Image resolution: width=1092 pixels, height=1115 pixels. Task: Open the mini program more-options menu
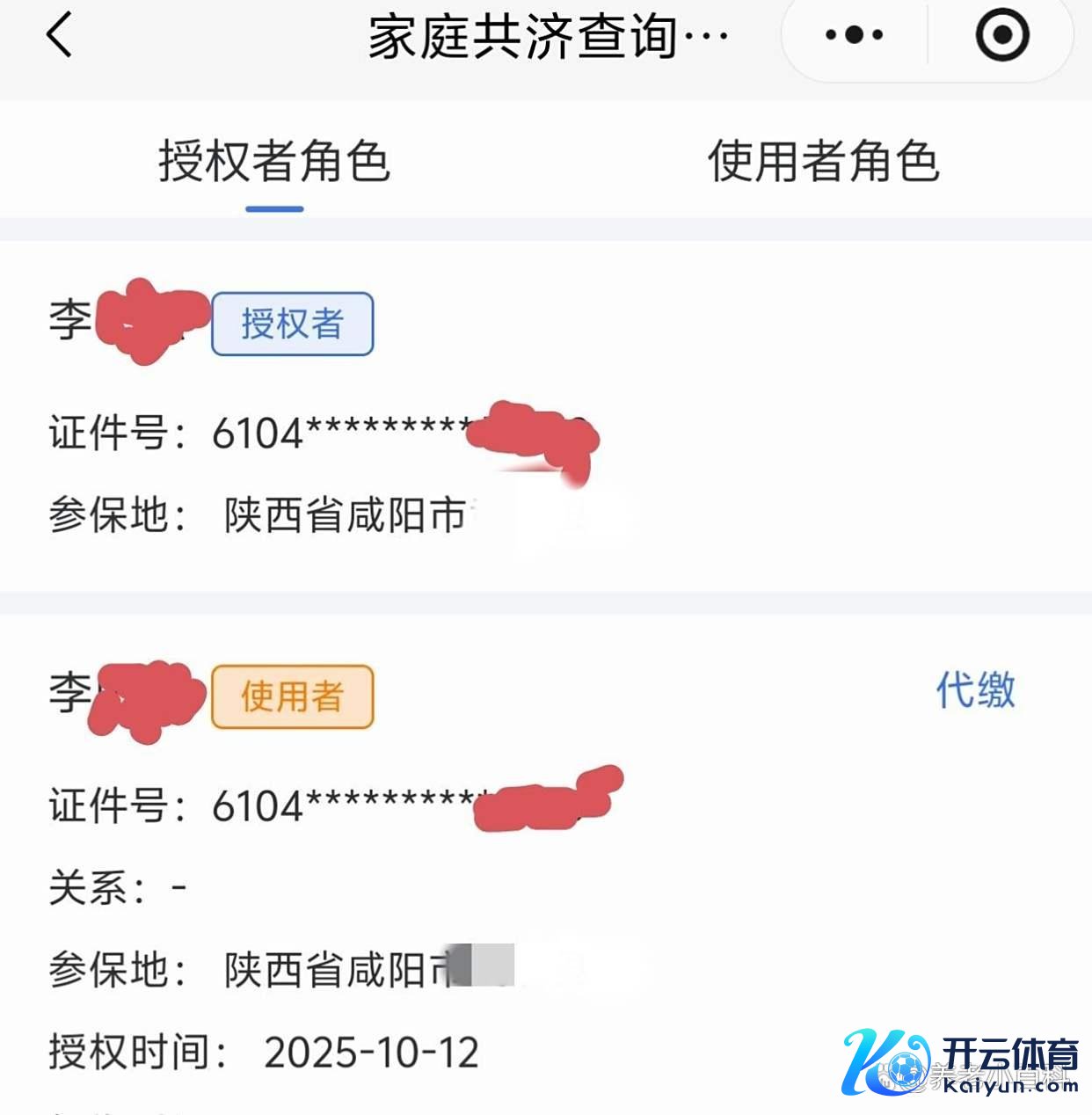tap(854, 36)
